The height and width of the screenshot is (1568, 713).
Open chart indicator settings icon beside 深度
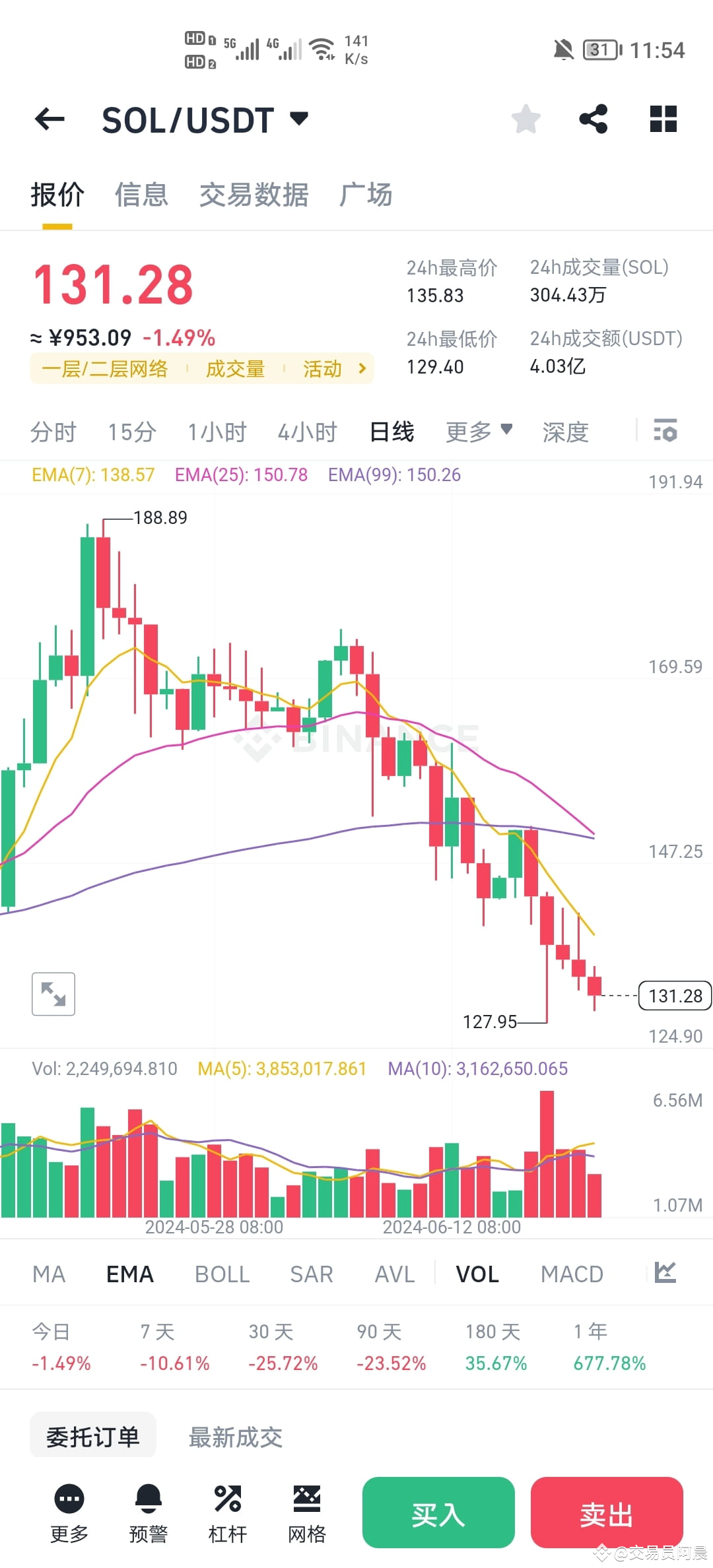coord(664,431)
